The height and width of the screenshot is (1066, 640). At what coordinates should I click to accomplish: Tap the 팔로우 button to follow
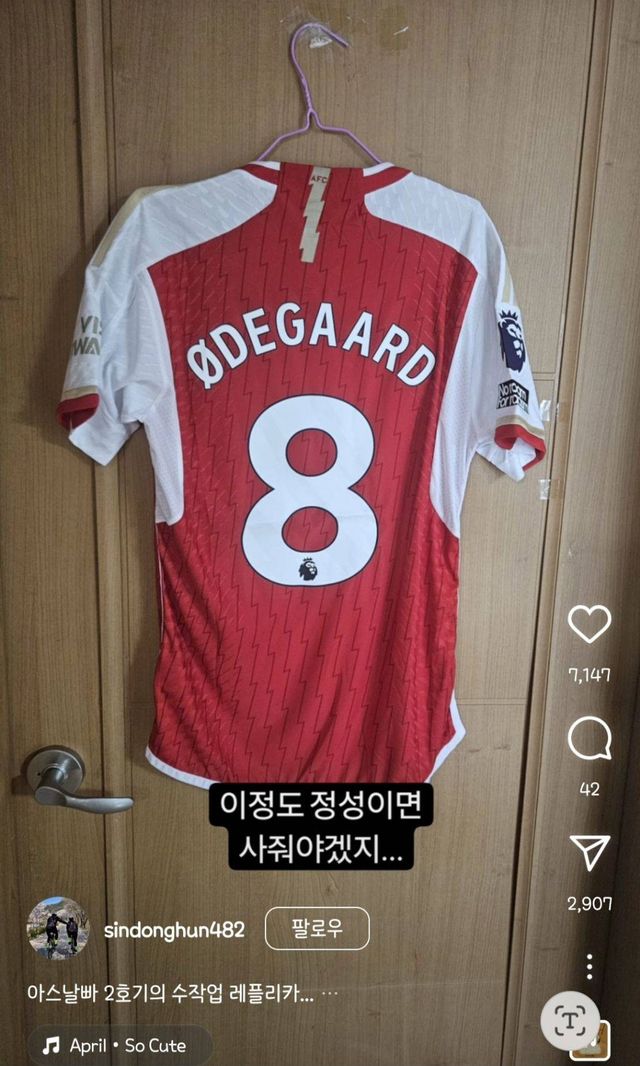(317, 929)
